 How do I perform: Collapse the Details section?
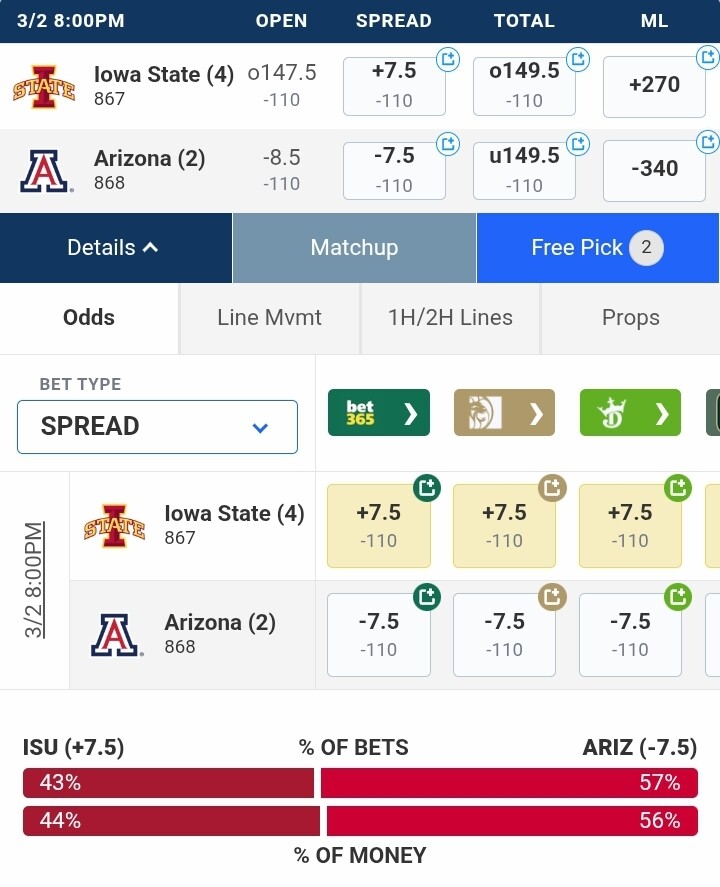pyautogui.click(x=113, y=248)
